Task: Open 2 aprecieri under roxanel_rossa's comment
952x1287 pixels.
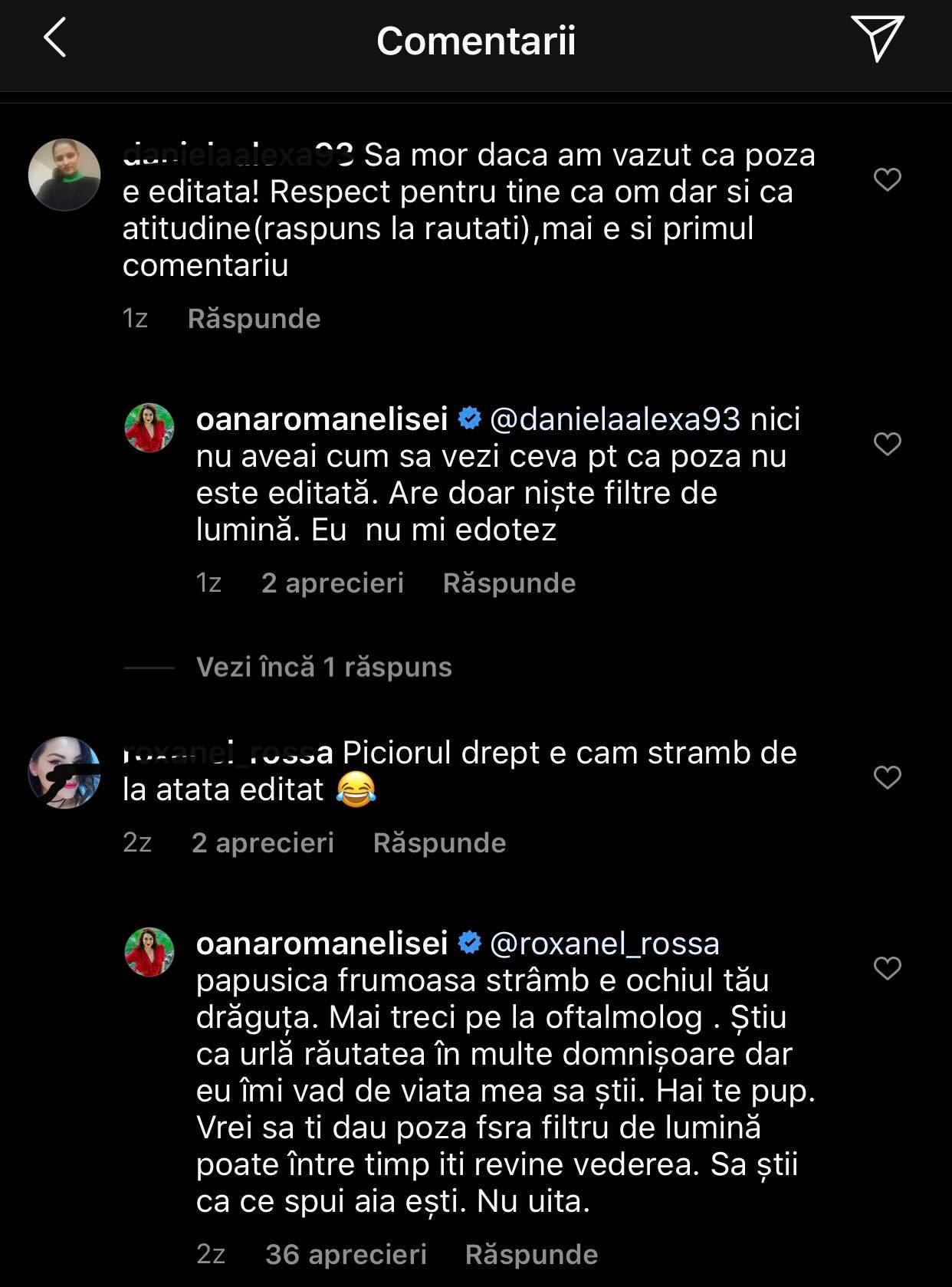Action: click(262, 843)
